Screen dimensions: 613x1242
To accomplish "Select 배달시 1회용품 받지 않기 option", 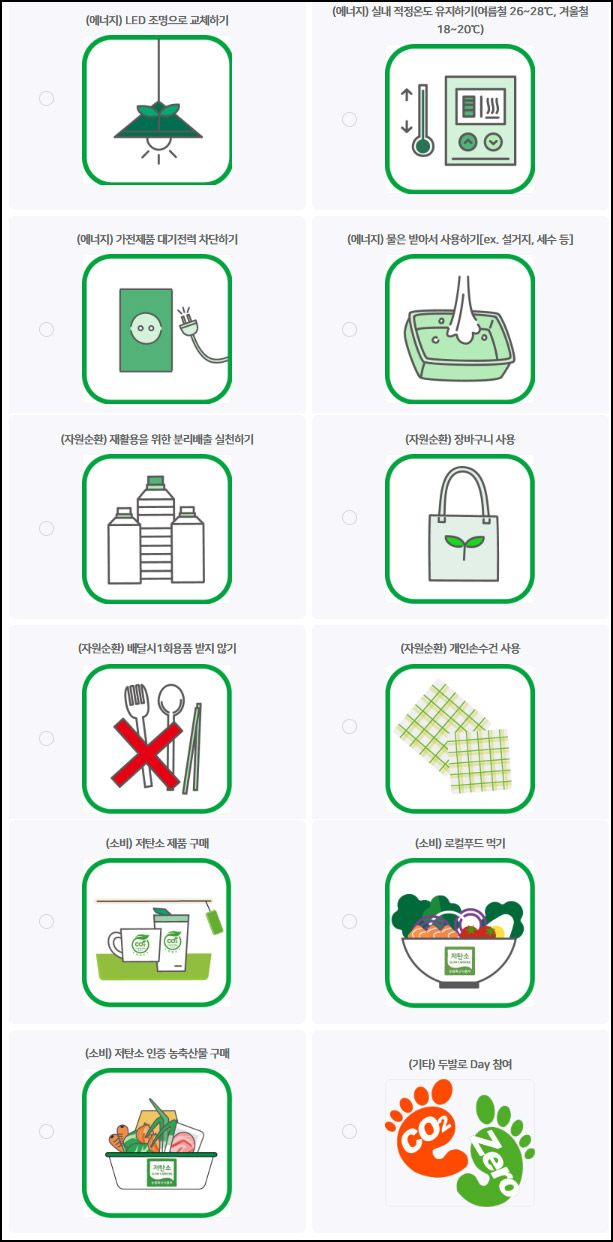I will click(x=46, y=738).
